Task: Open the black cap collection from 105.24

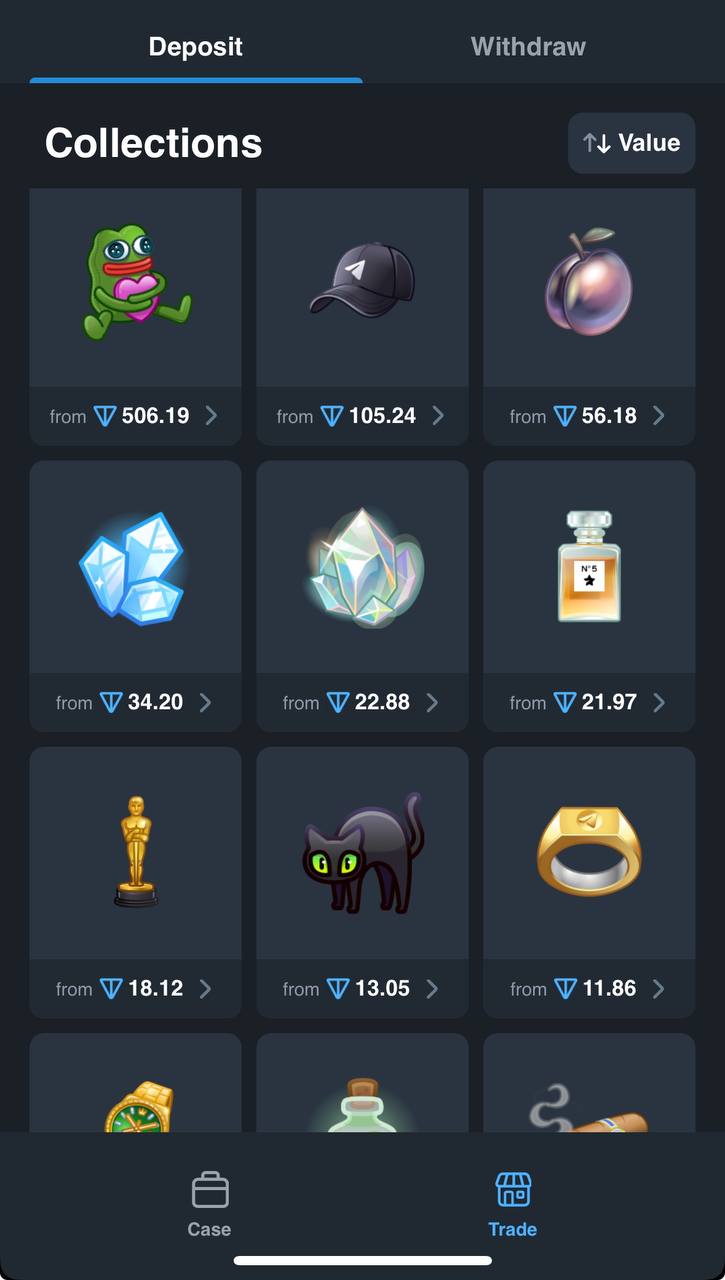Action: 362,315
